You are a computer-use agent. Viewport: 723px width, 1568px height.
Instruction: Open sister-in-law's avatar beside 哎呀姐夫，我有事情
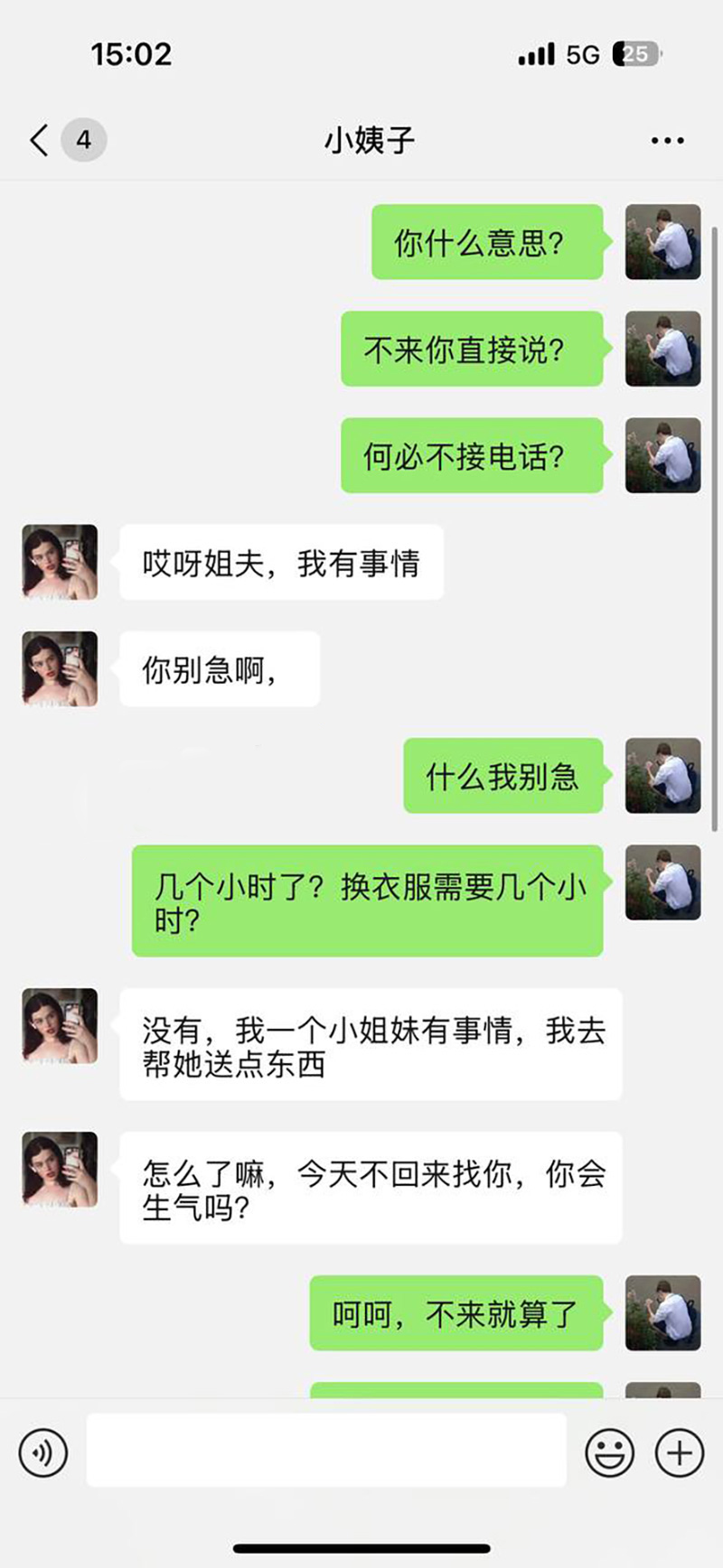coord(60,562)
